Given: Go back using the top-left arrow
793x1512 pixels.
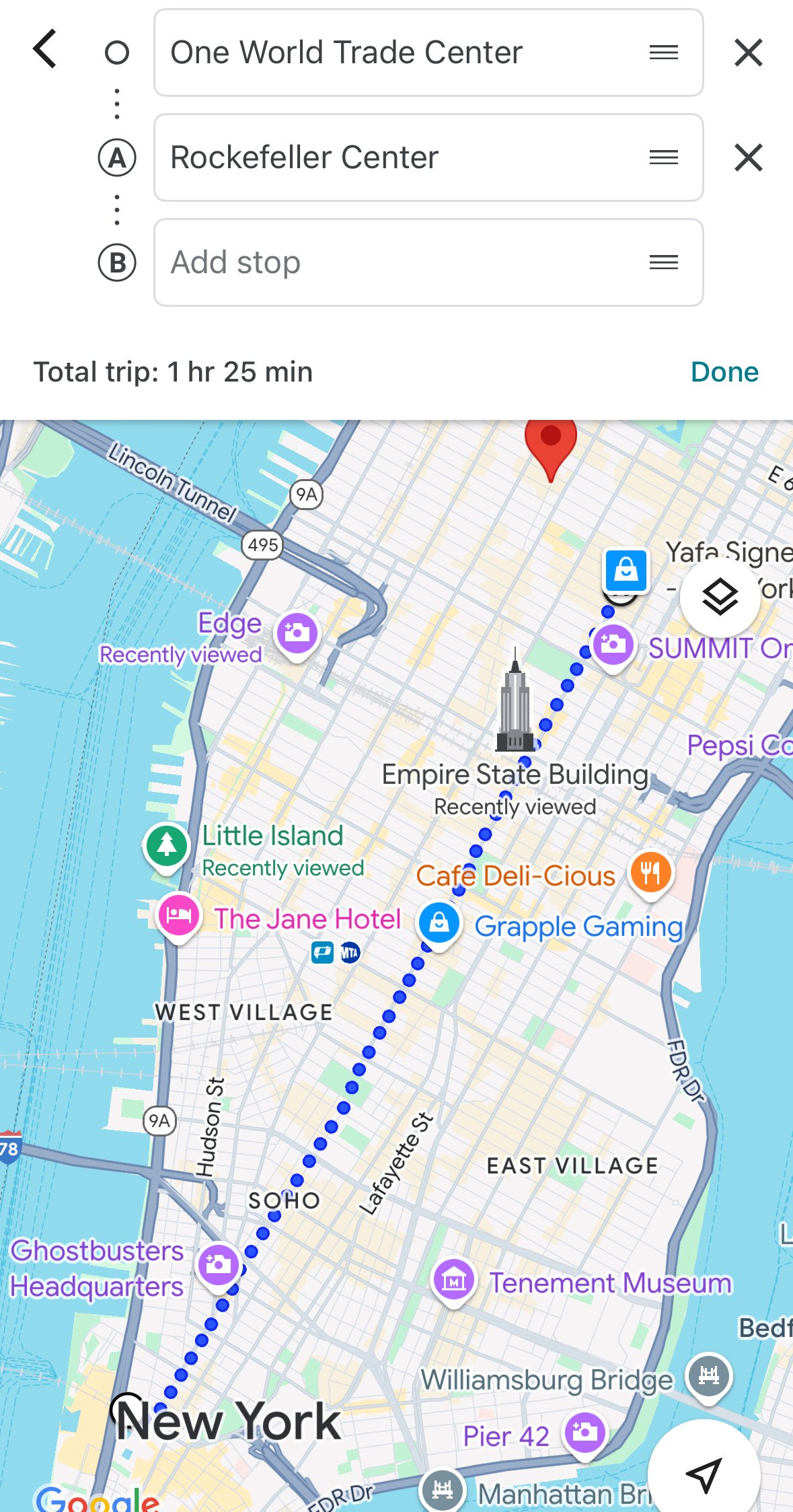Looking at the screenshot, I should (45, 50).
